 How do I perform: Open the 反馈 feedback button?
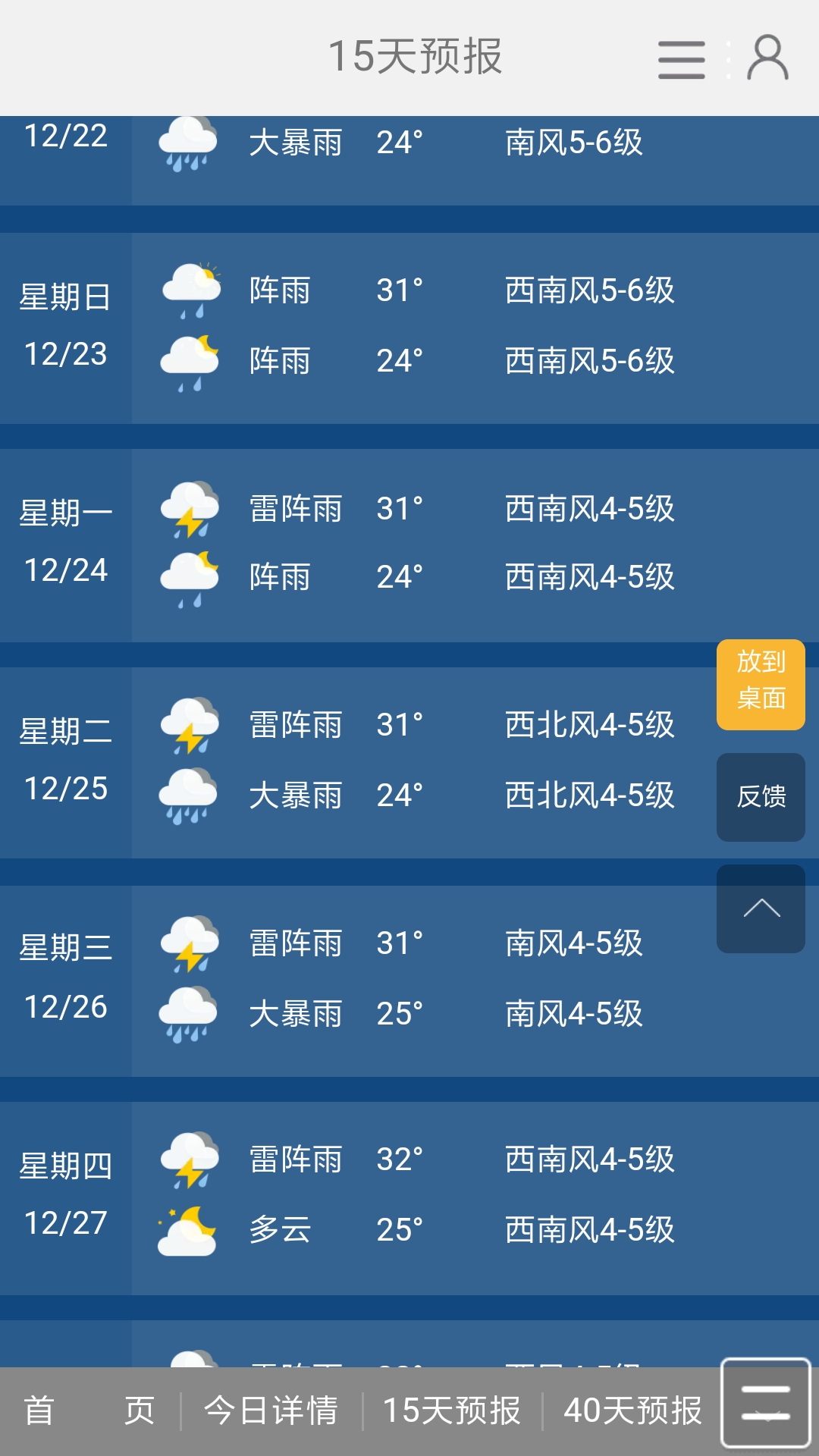[761, 797]
